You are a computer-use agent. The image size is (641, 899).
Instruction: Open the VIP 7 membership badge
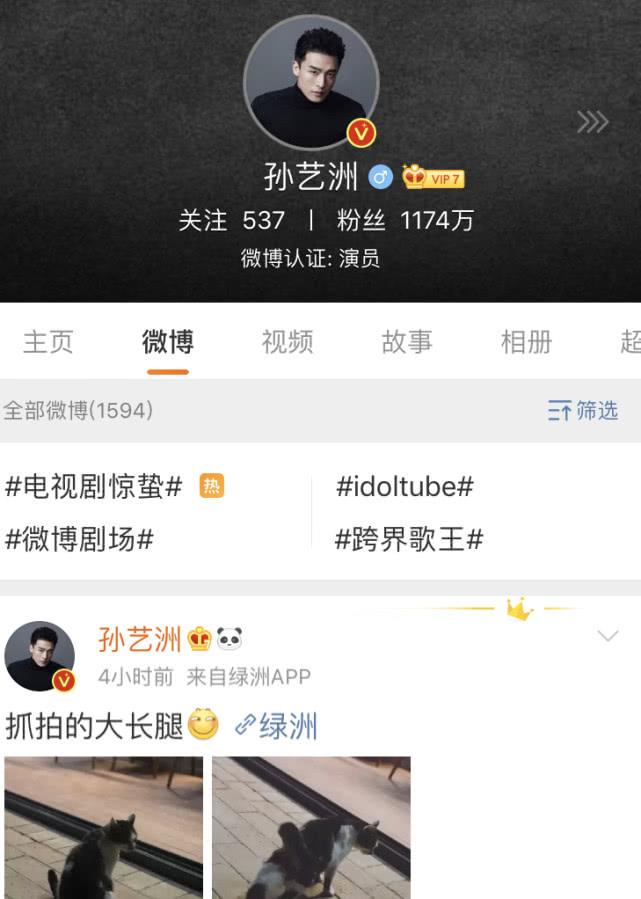pyautogui.click(x=433, y=178)
